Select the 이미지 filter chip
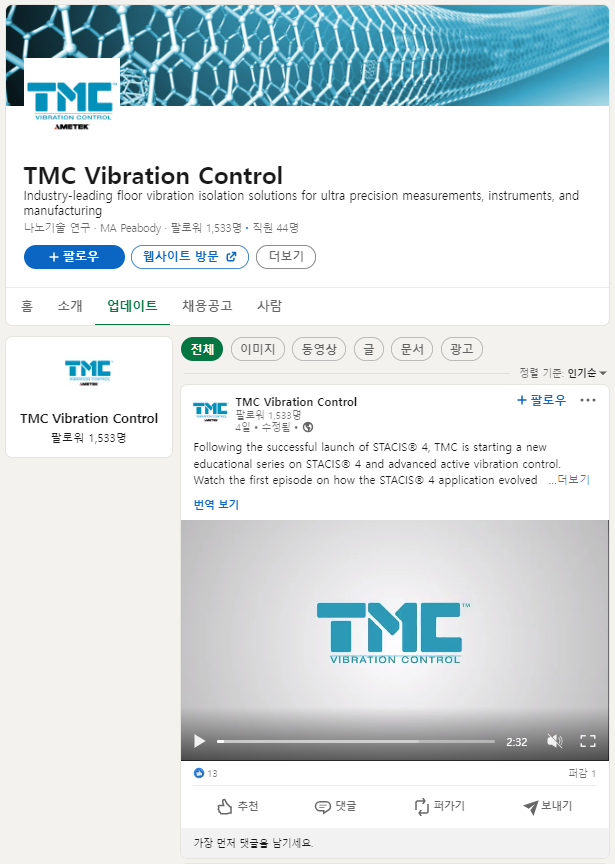This screenshot has width=615, height=864. pyautogui.click(x=257, y=349)
